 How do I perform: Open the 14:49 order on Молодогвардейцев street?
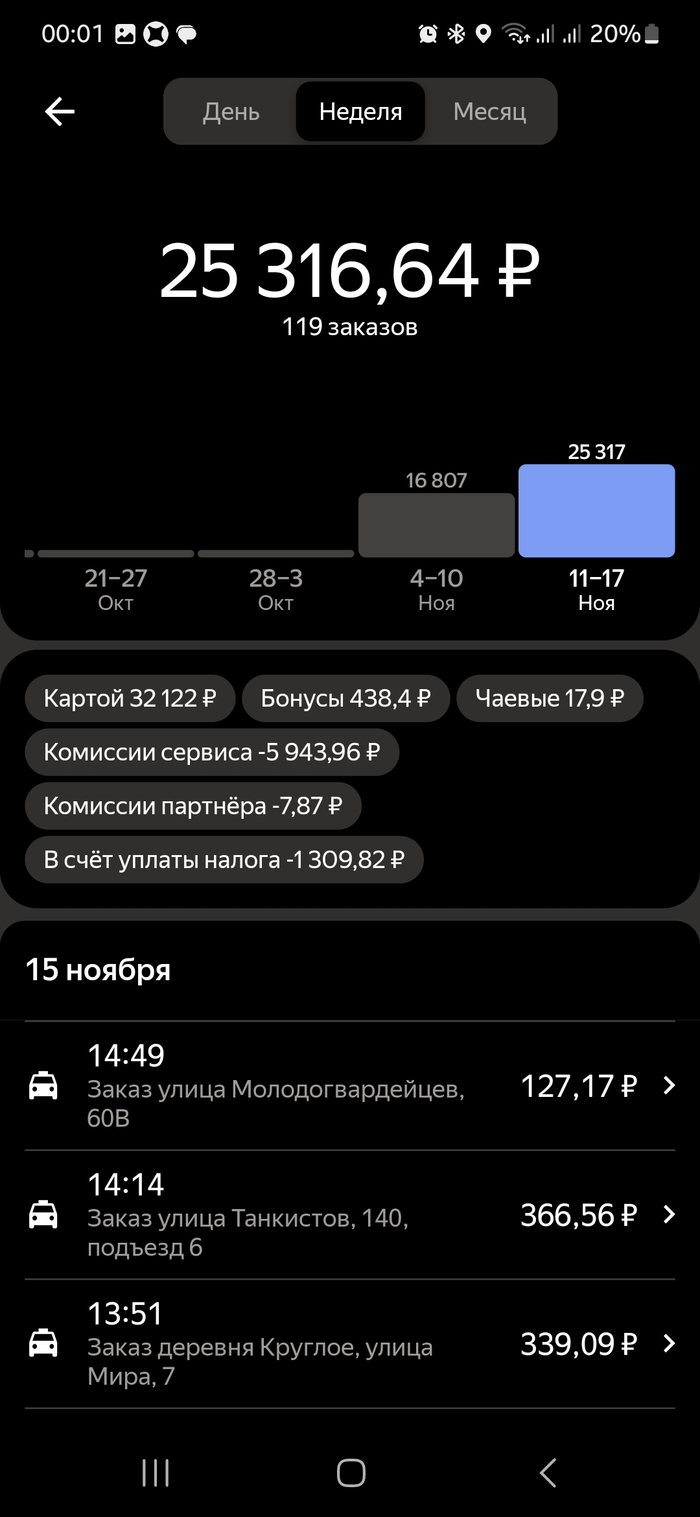pyautogui.click(x=350, y=1086)
